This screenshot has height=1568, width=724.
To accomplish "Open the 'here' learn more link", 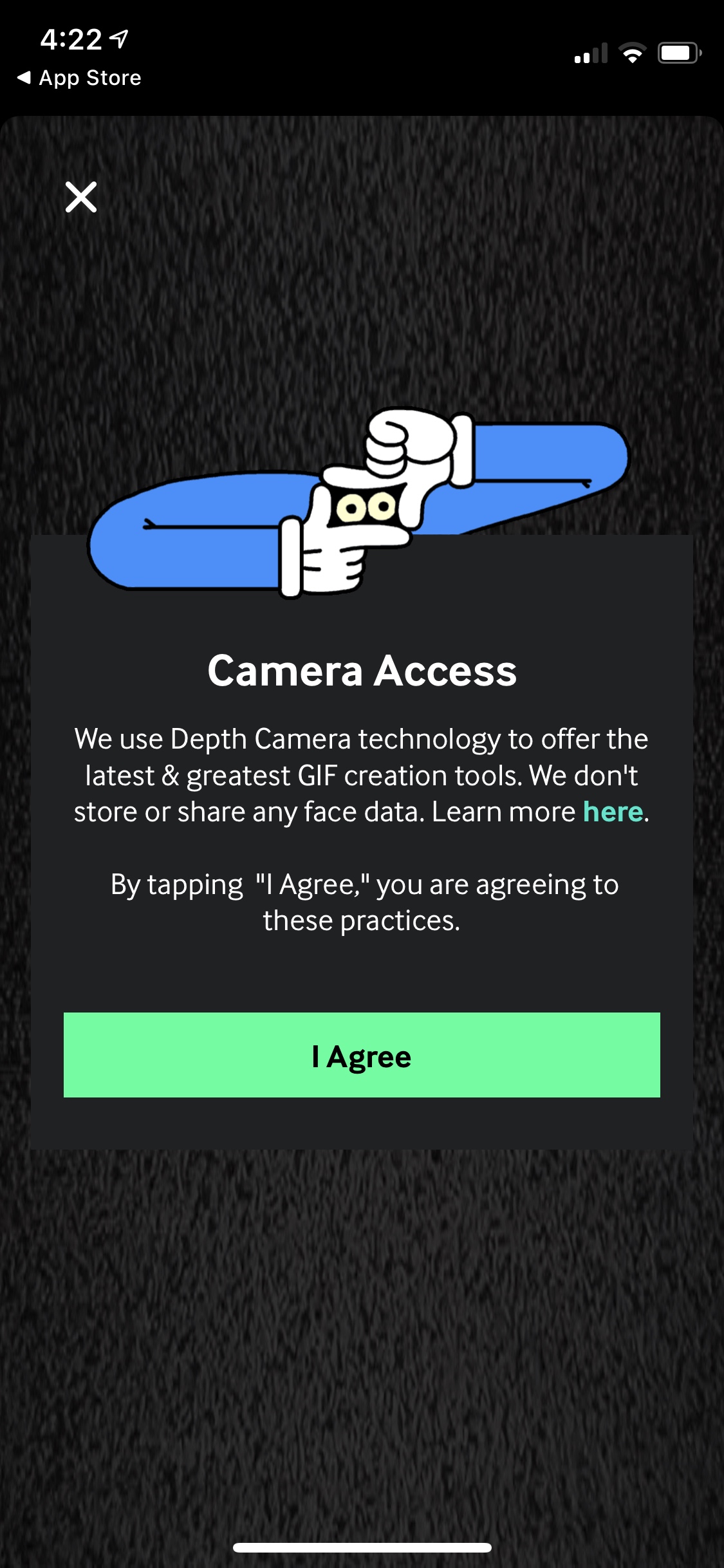I will pyautogui.click(x=613, y=812).
